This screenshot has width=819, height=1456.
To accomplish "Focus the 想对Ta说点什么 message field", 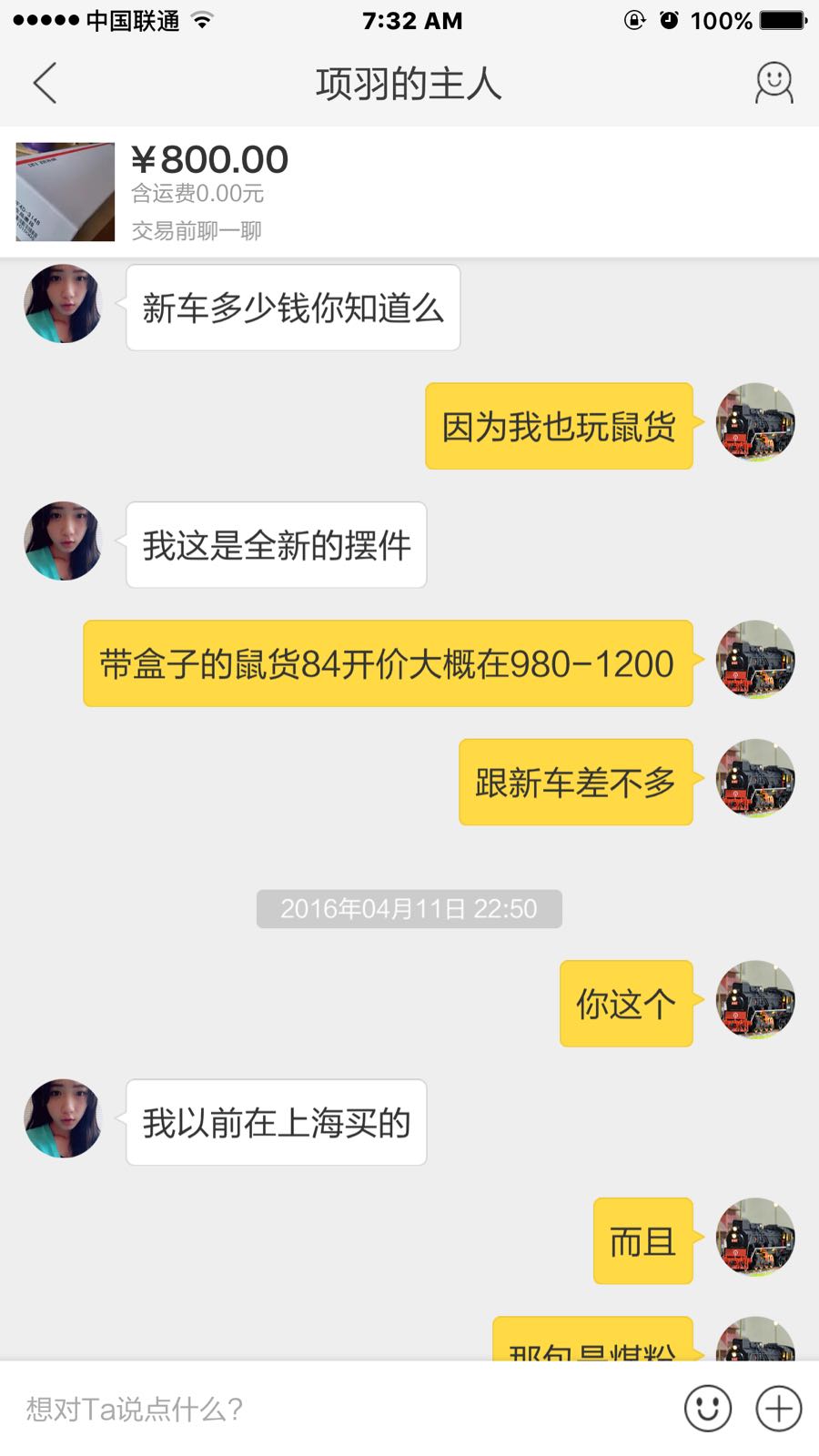I will tap(346, 1409).
